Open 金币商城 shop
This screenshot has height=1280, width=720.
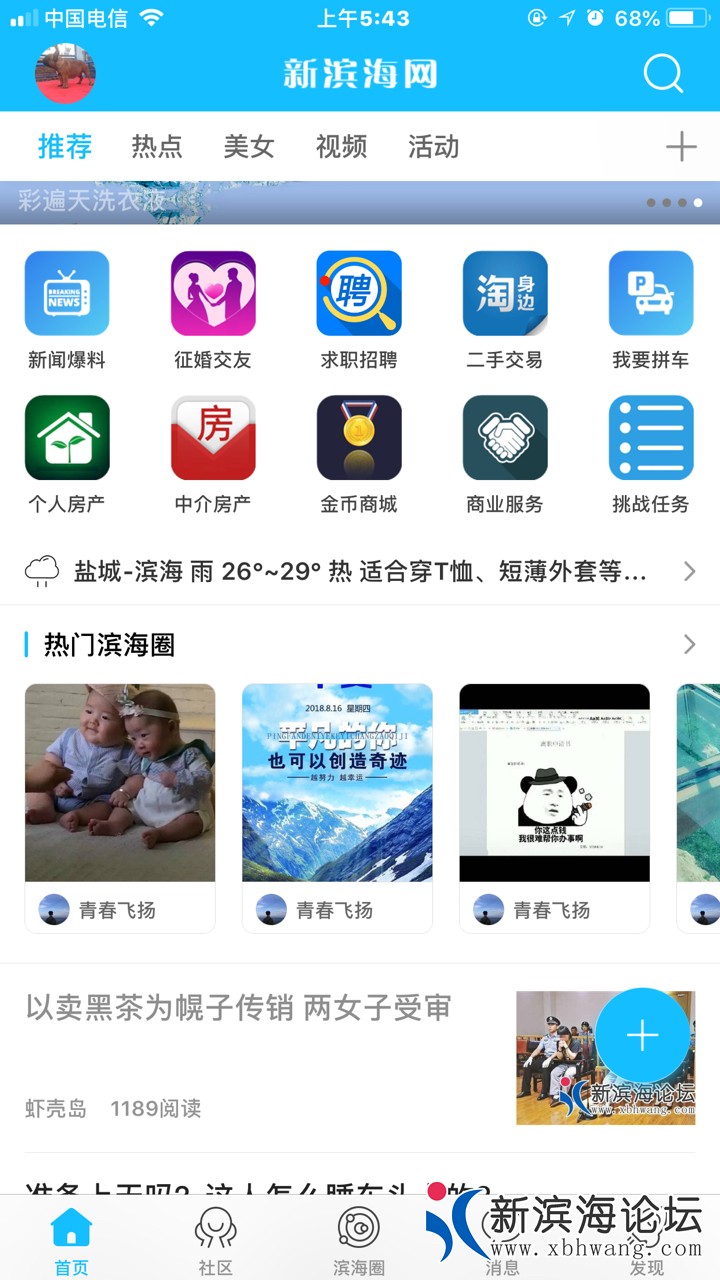pyautogui.click(x=359, y=453)
